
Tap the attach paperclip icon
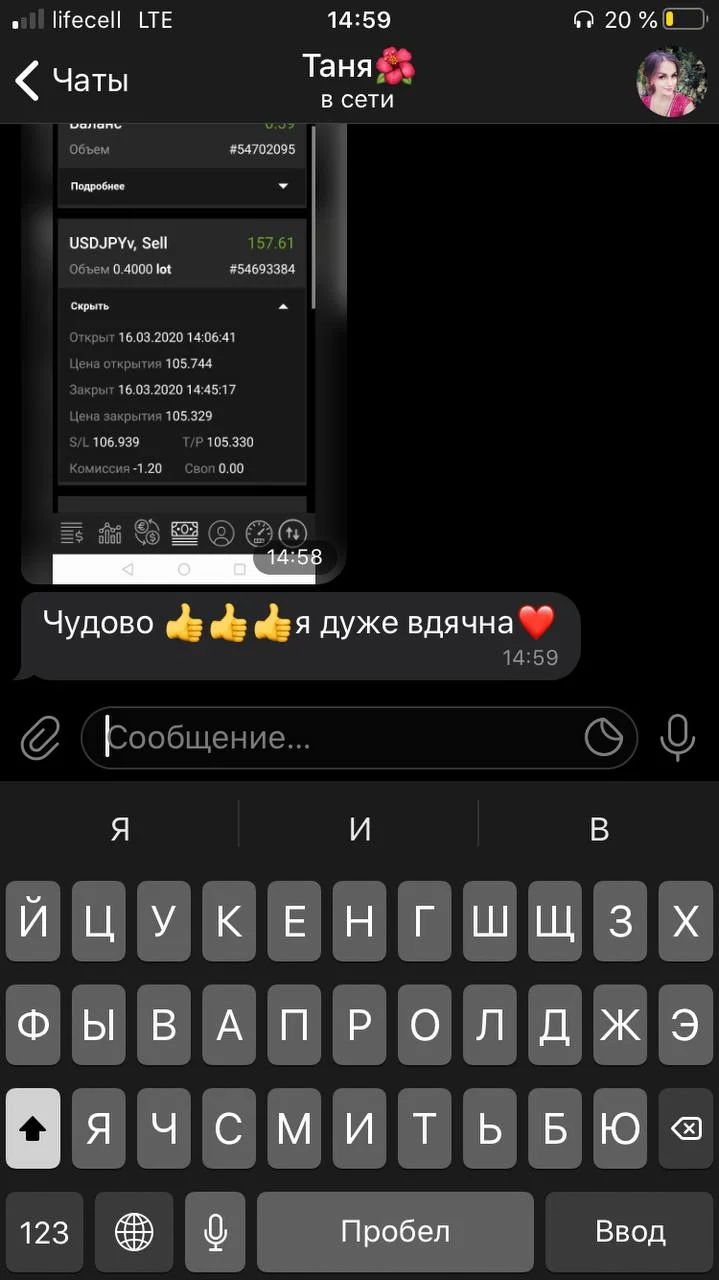click(40, 739)
